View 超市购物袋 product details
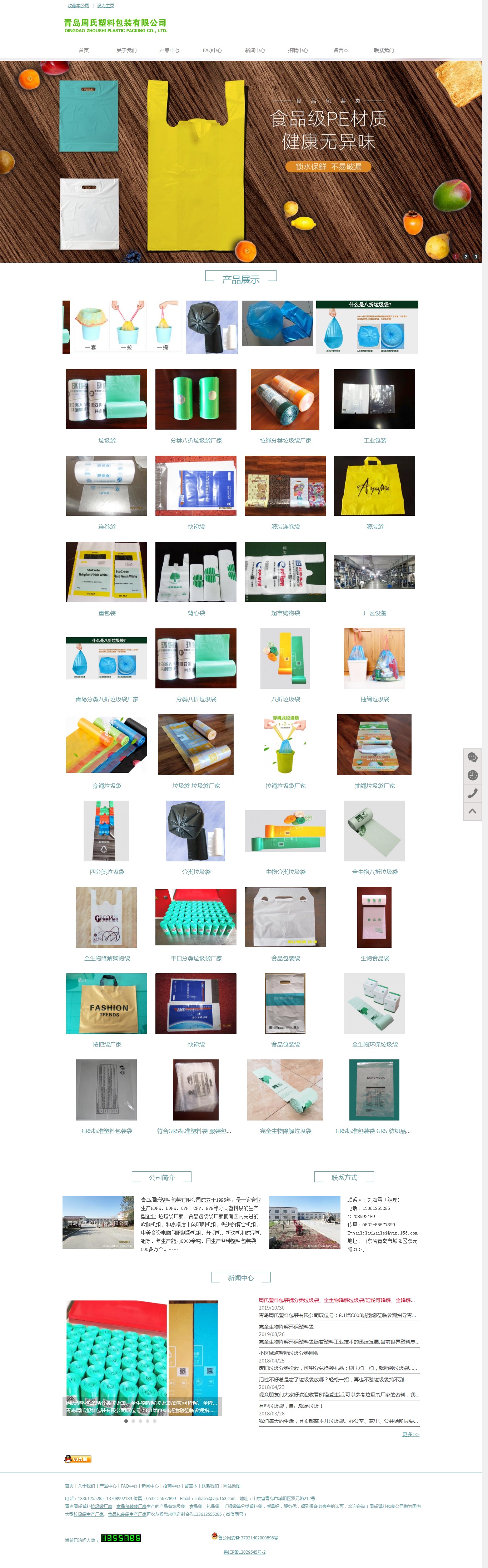Viewport: 488px width, 1568px height. click(x=285, y=572)
